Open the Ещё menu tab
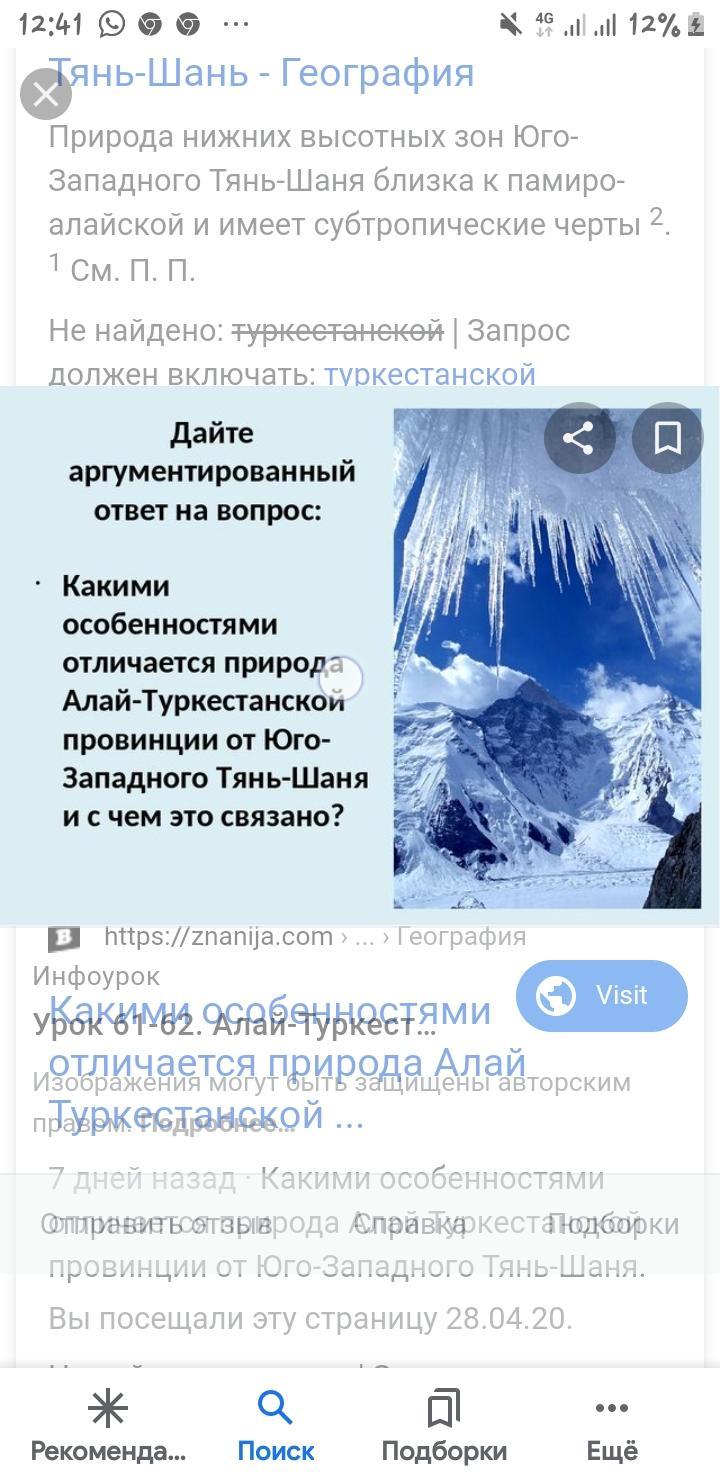The height and width of the screenshot is (1480, 720). coord(612,1427)
